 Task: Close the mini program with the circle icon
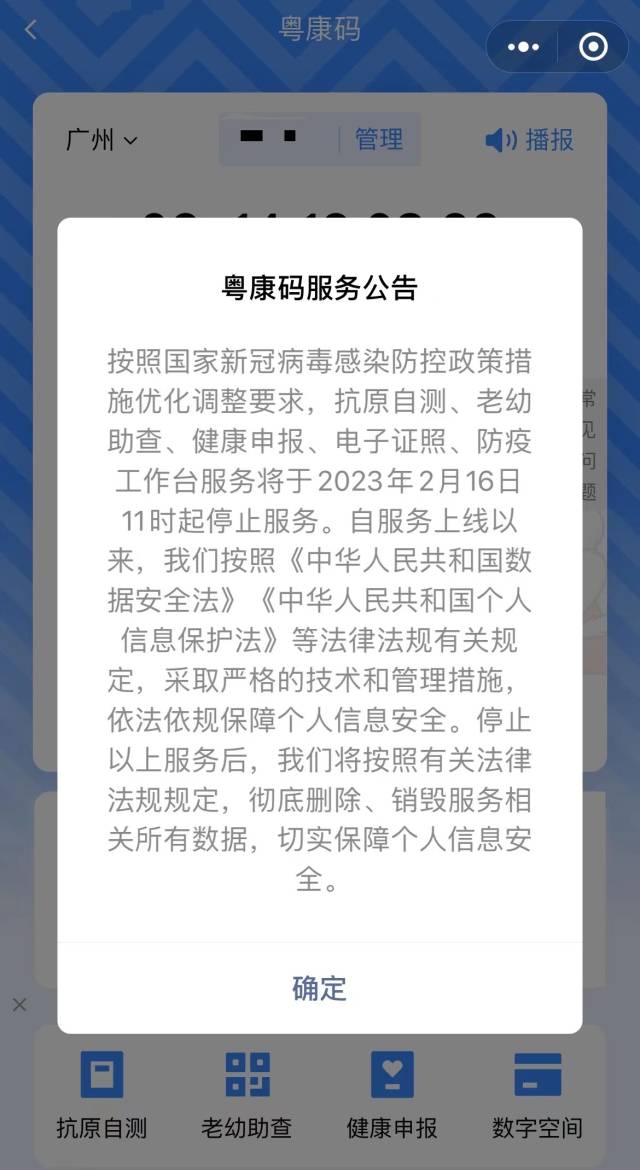pos(593,47)
